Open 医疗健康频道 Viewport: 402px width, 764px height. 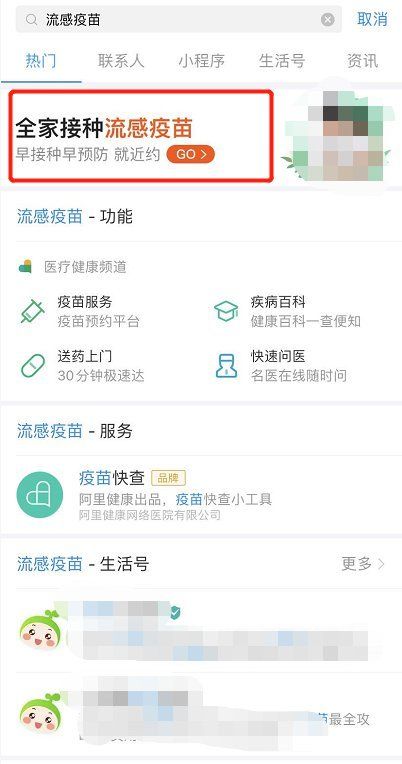[73, 267]
